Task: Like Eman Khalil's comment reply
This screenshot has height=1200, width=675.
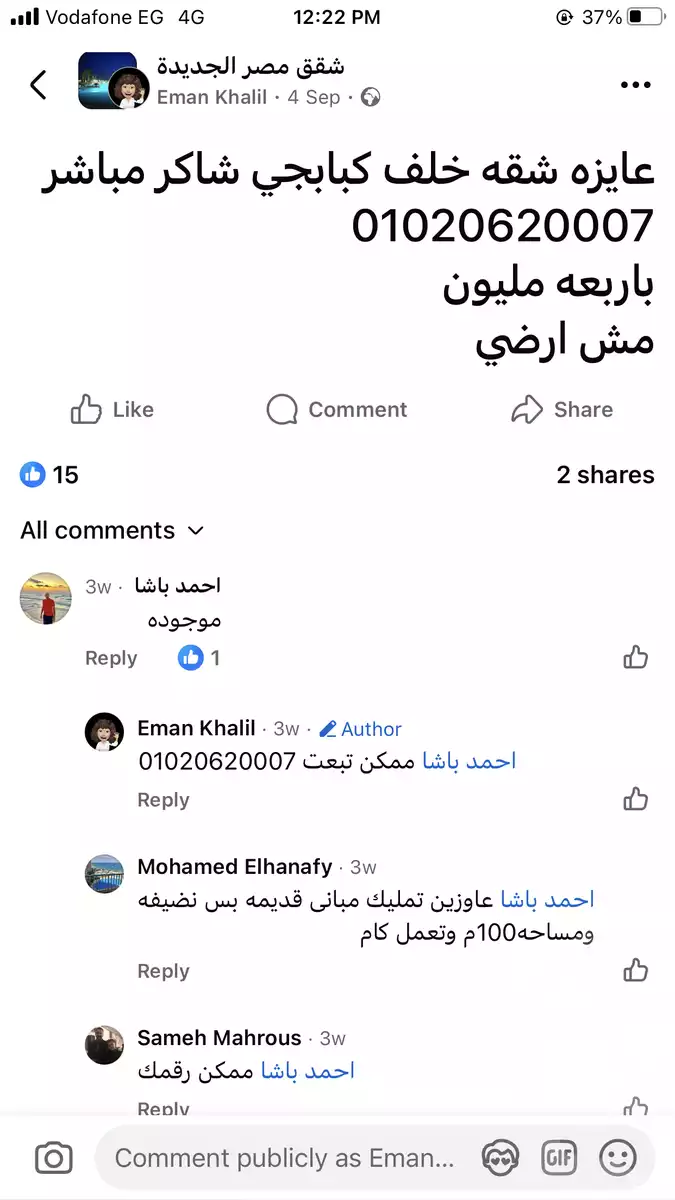Action: [636, 799]
